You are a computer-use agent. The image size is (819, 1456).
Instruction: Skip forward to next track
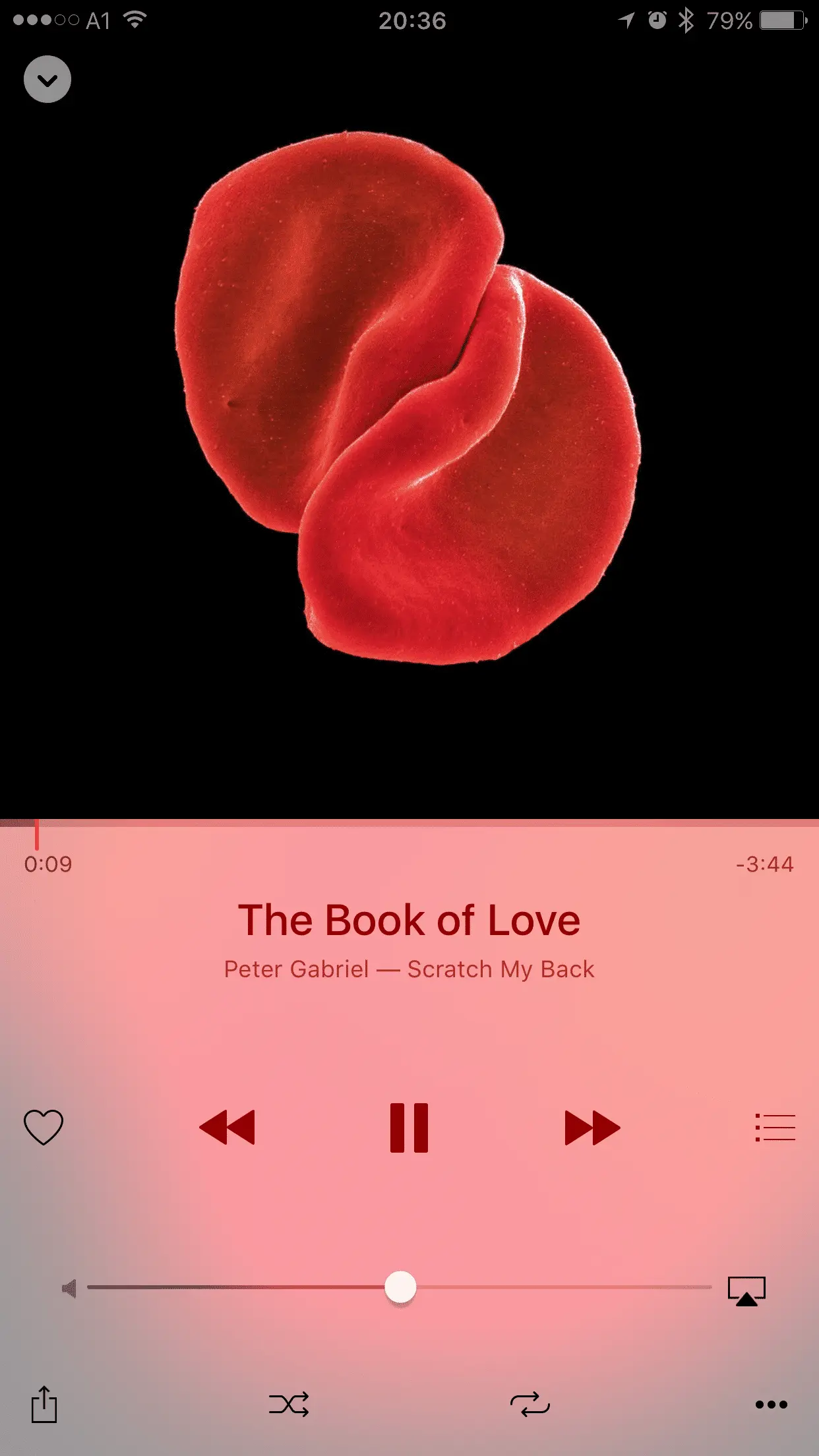point(592,1127)
